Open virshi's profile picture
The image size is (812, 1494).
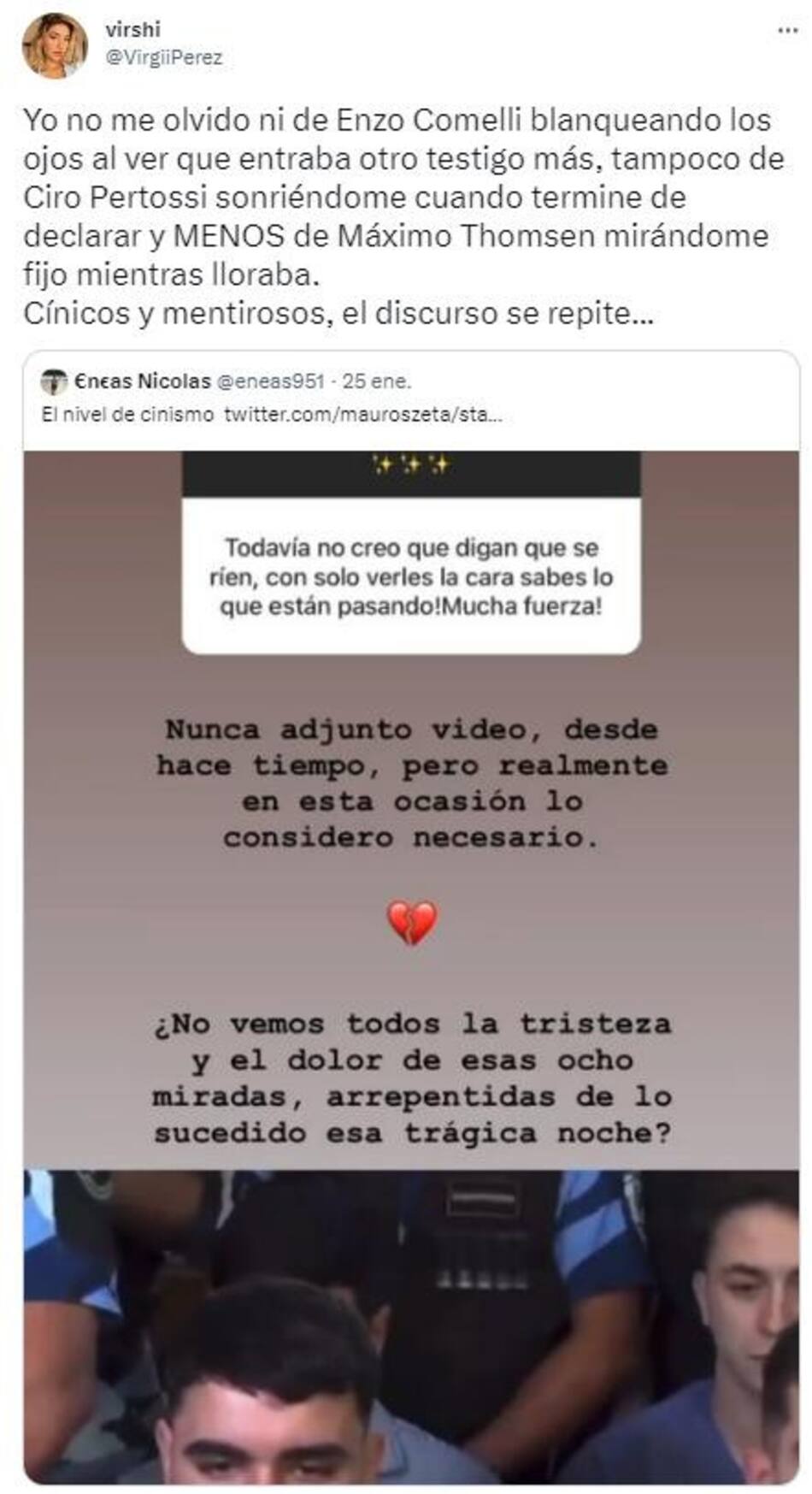coord(55,45)
